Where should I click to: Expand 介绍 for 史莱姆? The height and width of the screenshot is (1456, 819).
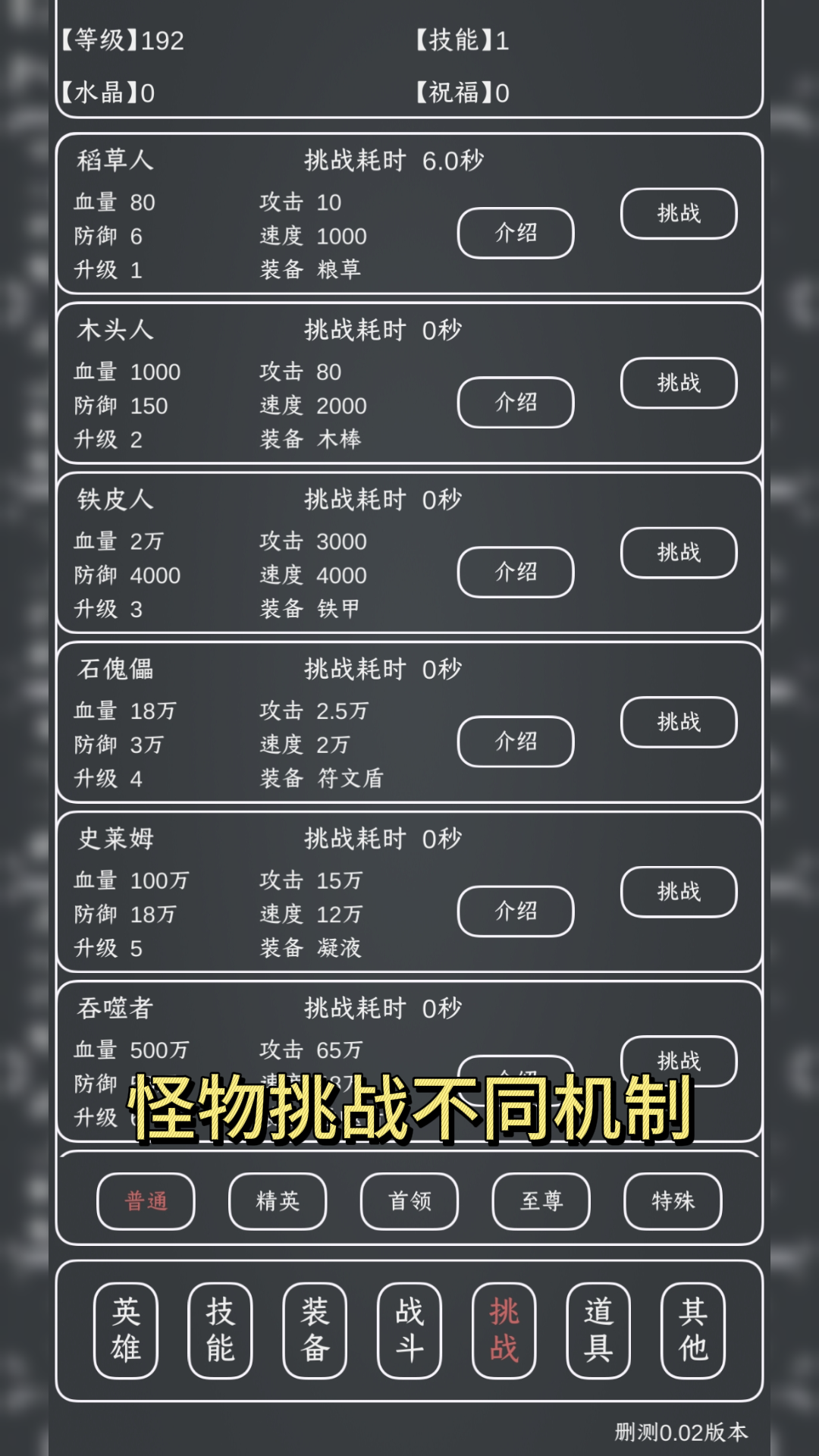pos(516,911)
